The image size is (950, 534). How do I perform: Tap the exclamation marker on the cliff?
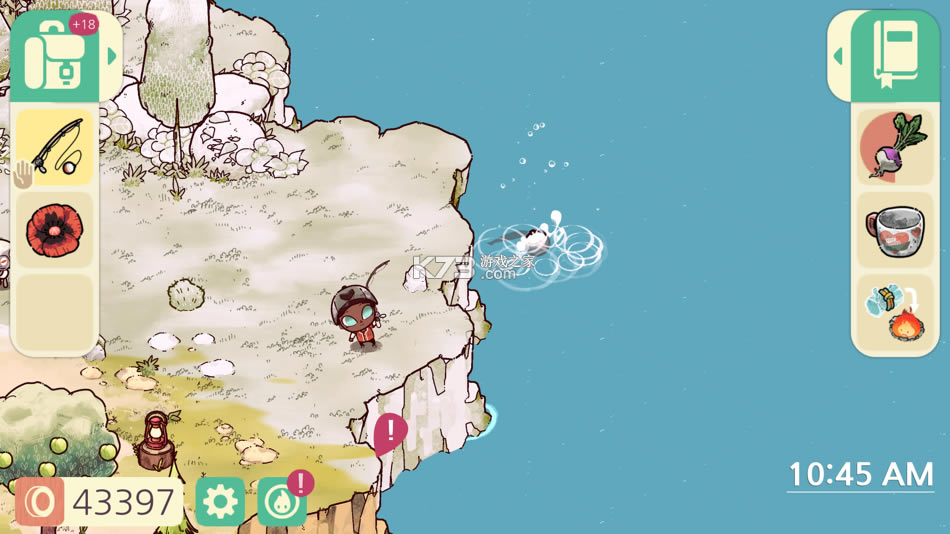point(390,433)
